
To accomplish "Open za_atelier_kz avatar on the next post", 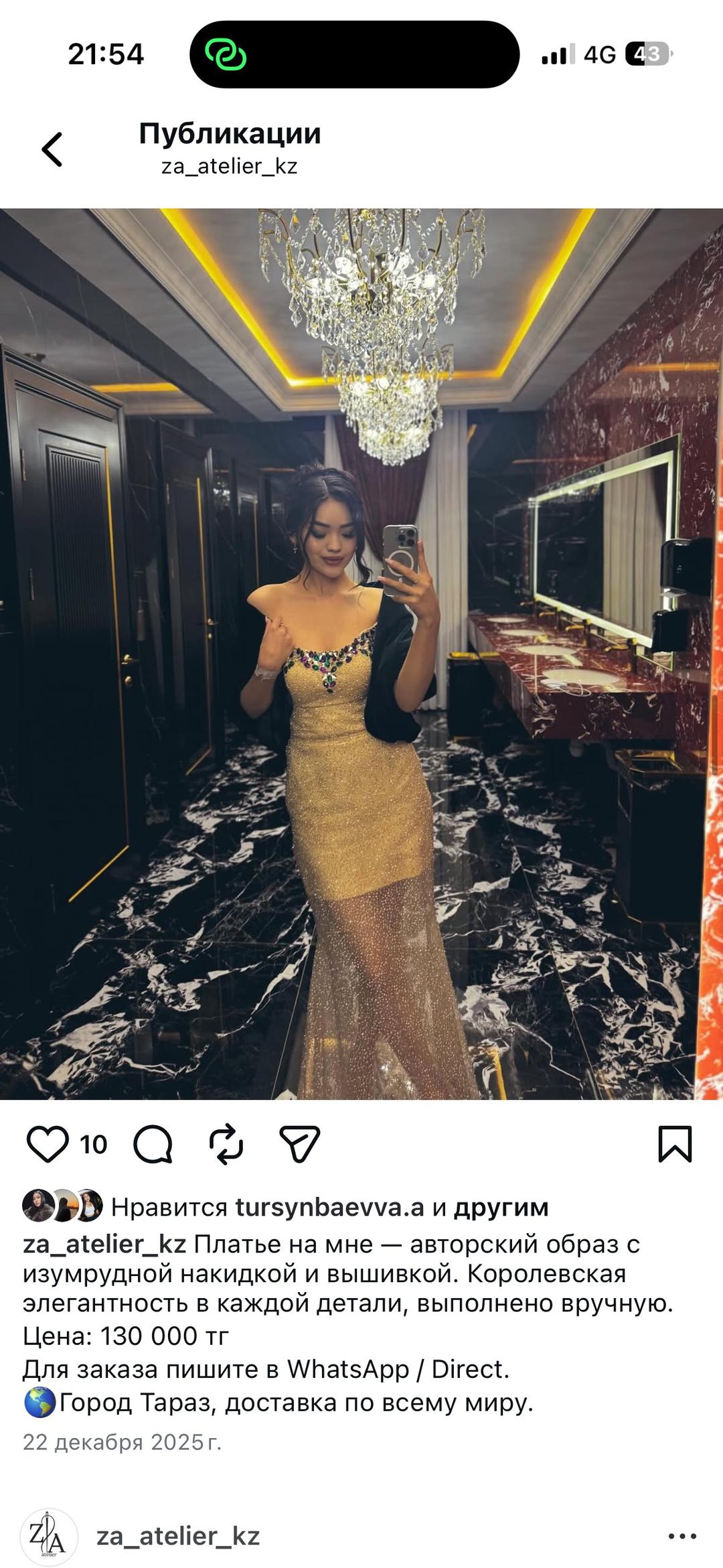I will [x=49, y=1537].
